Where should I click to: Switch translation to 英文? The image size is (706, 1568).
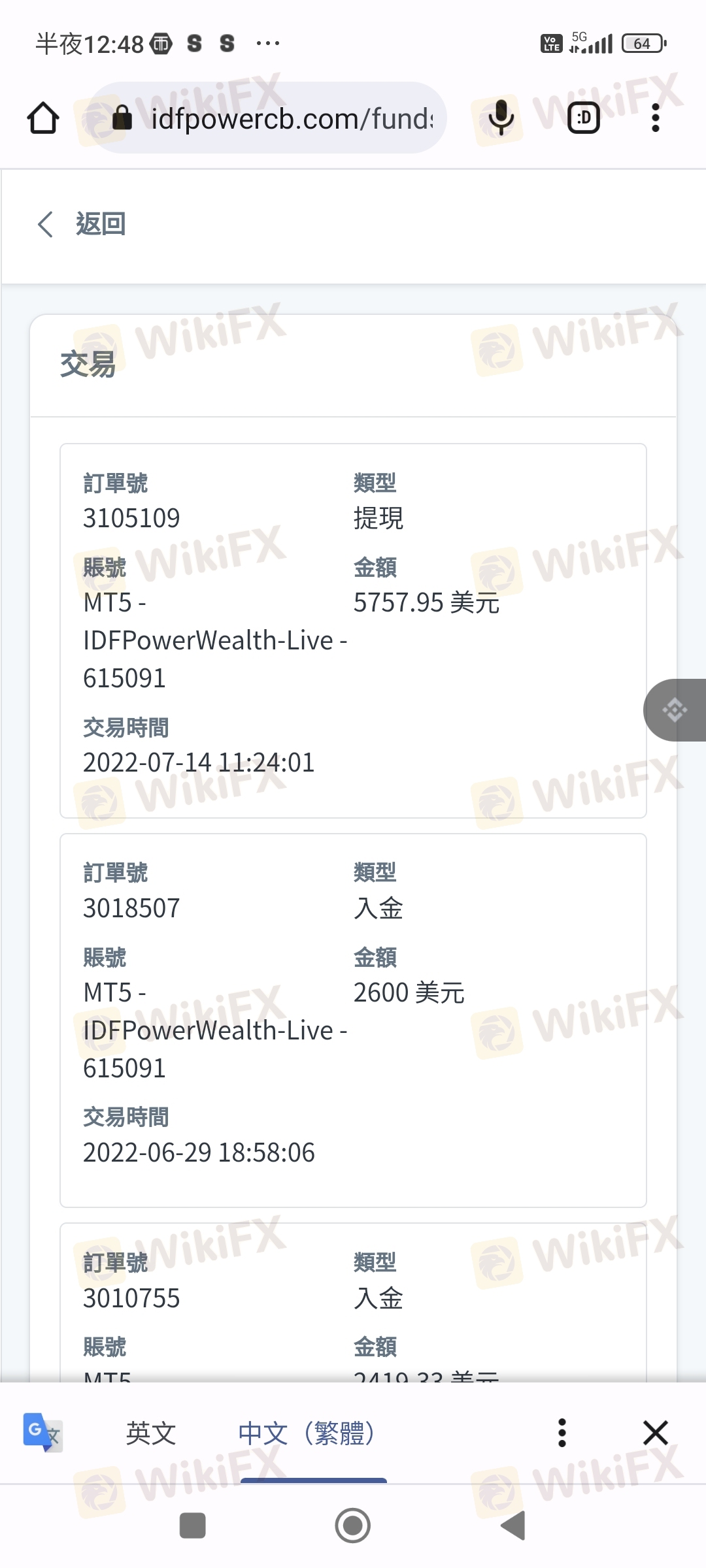pos(151,1433)
